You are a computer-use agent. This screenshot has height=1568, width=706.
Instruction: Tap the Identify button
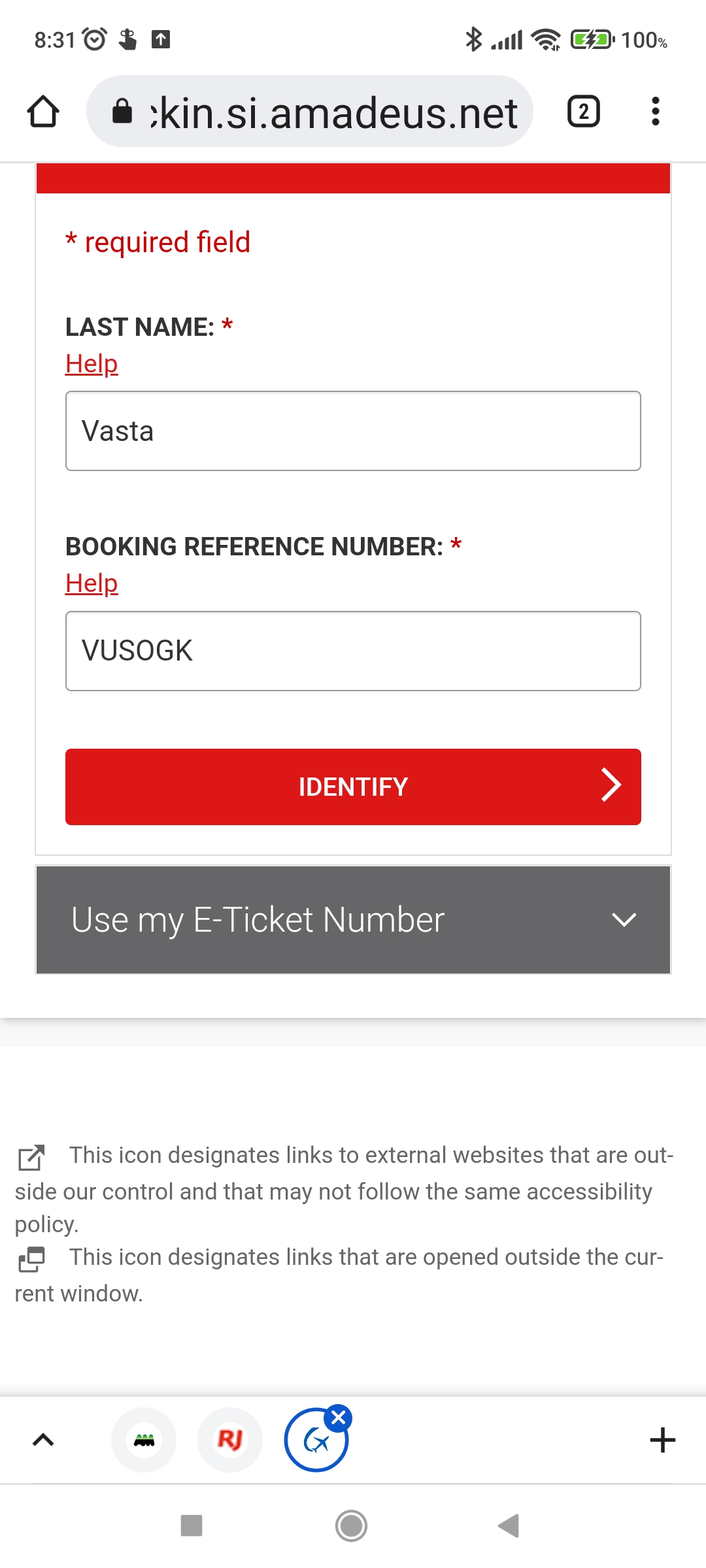353,787
